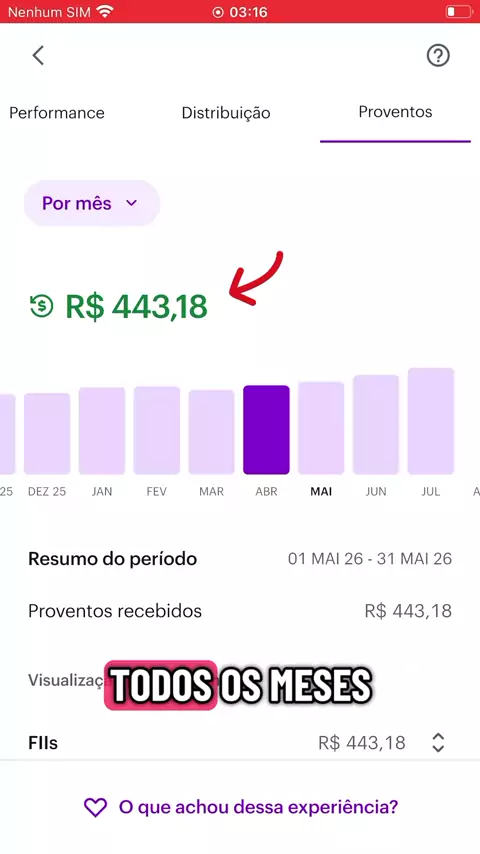The image size is (480, 854).
Task: Select the DEZ 25 bar
Action: point(47,434)
